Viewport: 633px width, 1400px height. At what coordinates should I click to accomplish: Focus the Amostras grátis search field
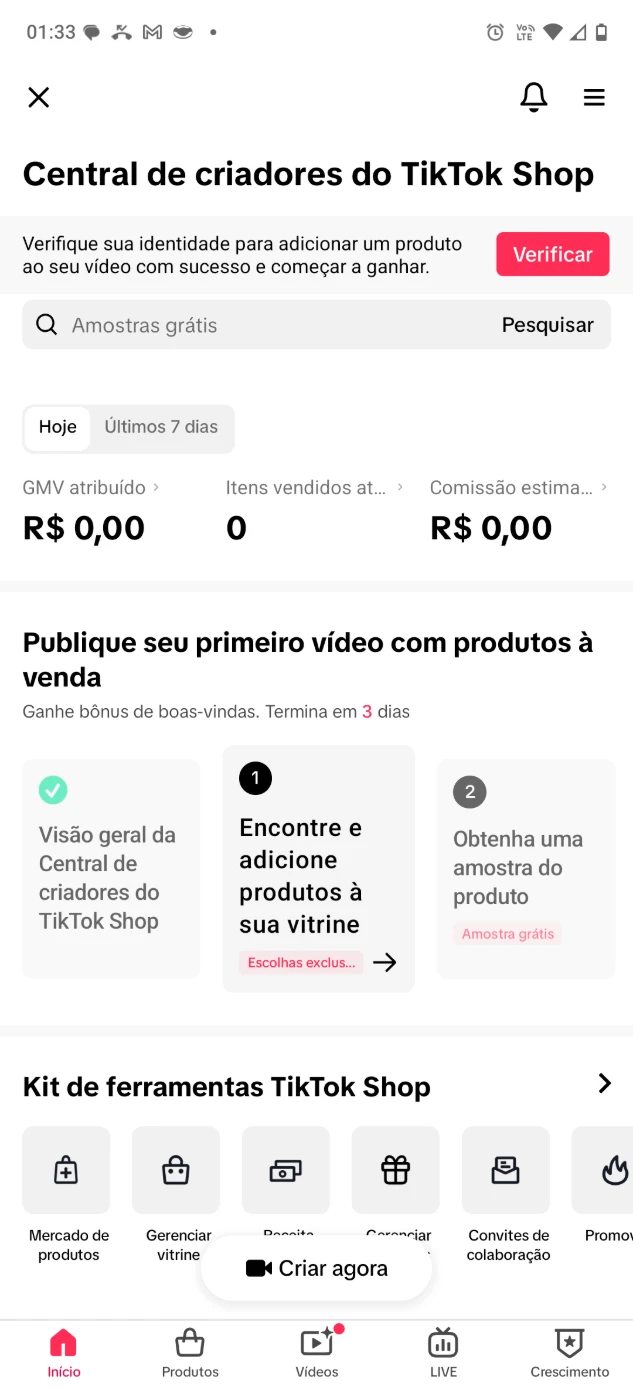pos(270,325)
